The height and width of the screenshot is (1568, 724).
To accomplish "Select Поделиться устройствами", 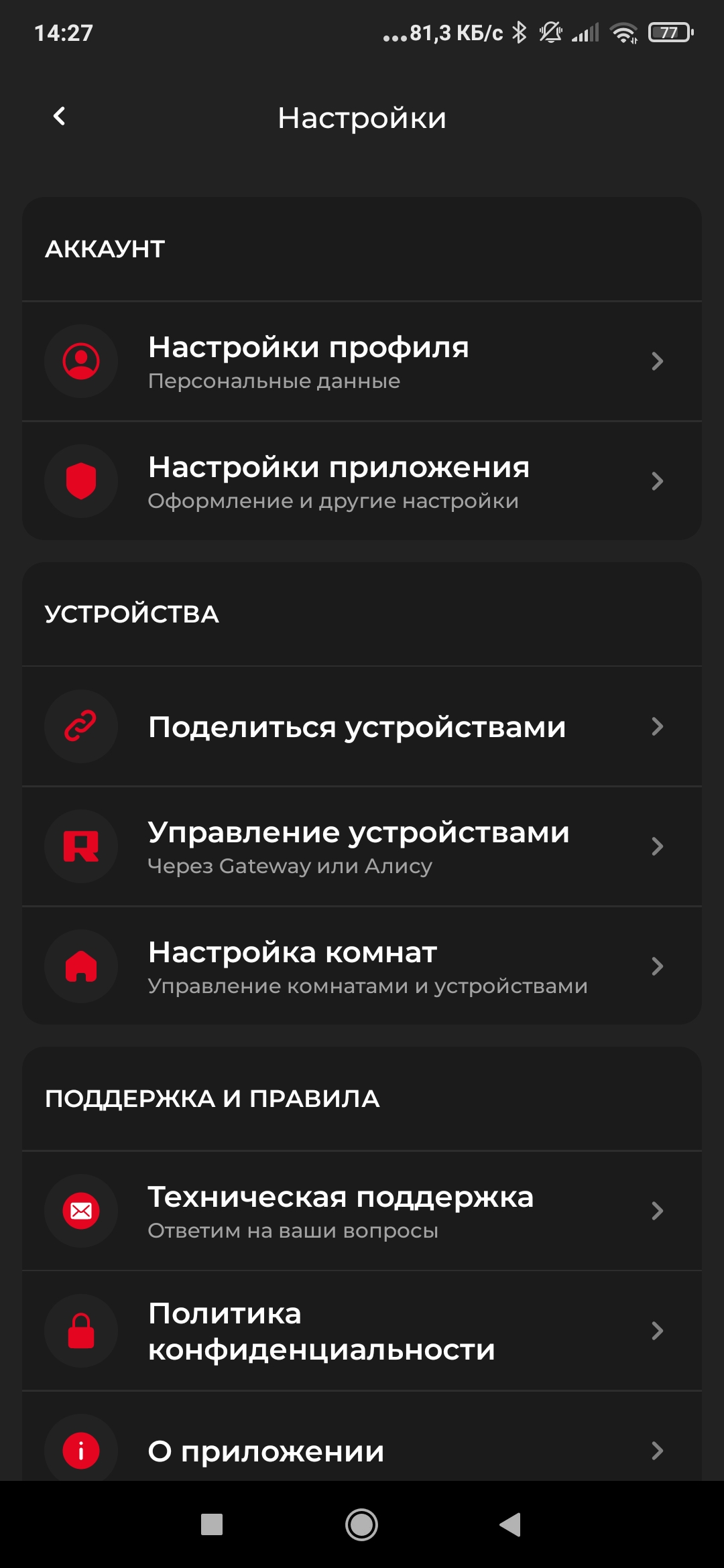I will point(362,726).
